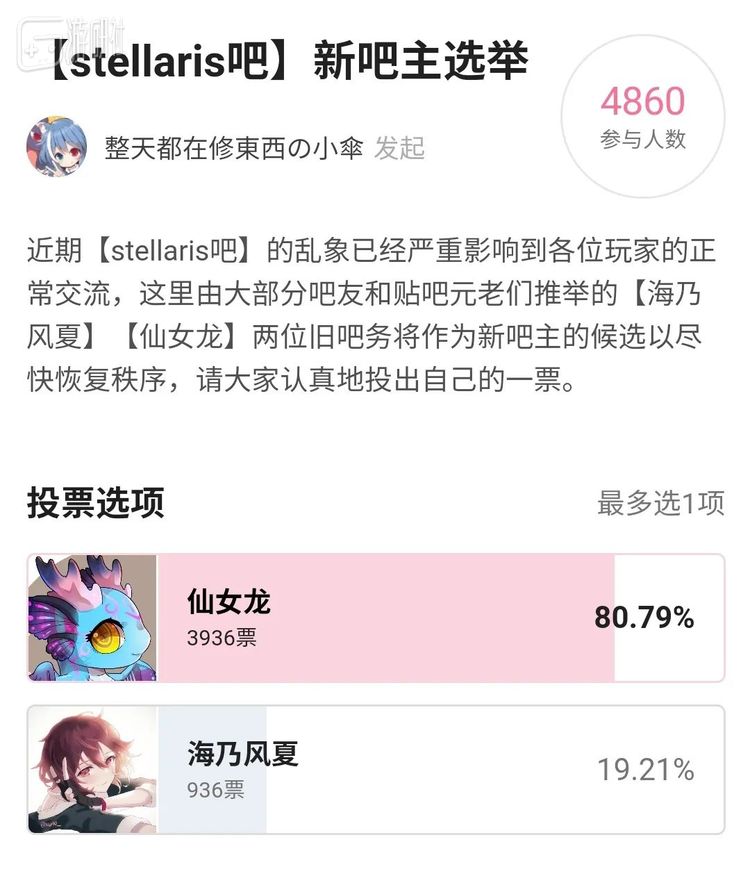Click the 仙女龙 dragon avatar image
Viewport: 750px width, 883px height.
coord(88,618)
